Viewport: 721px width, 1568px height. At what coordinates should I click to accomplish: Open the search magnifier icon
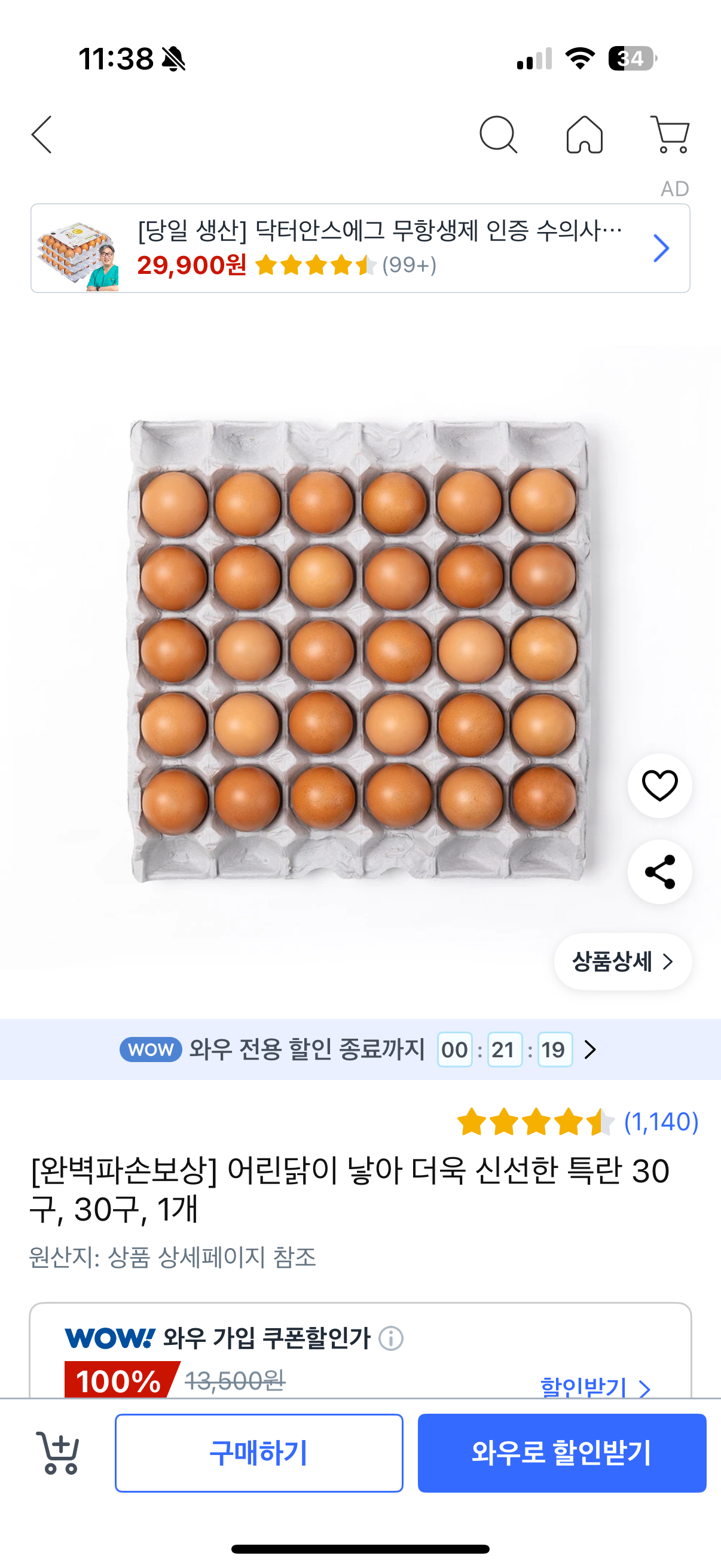(497, 135)
